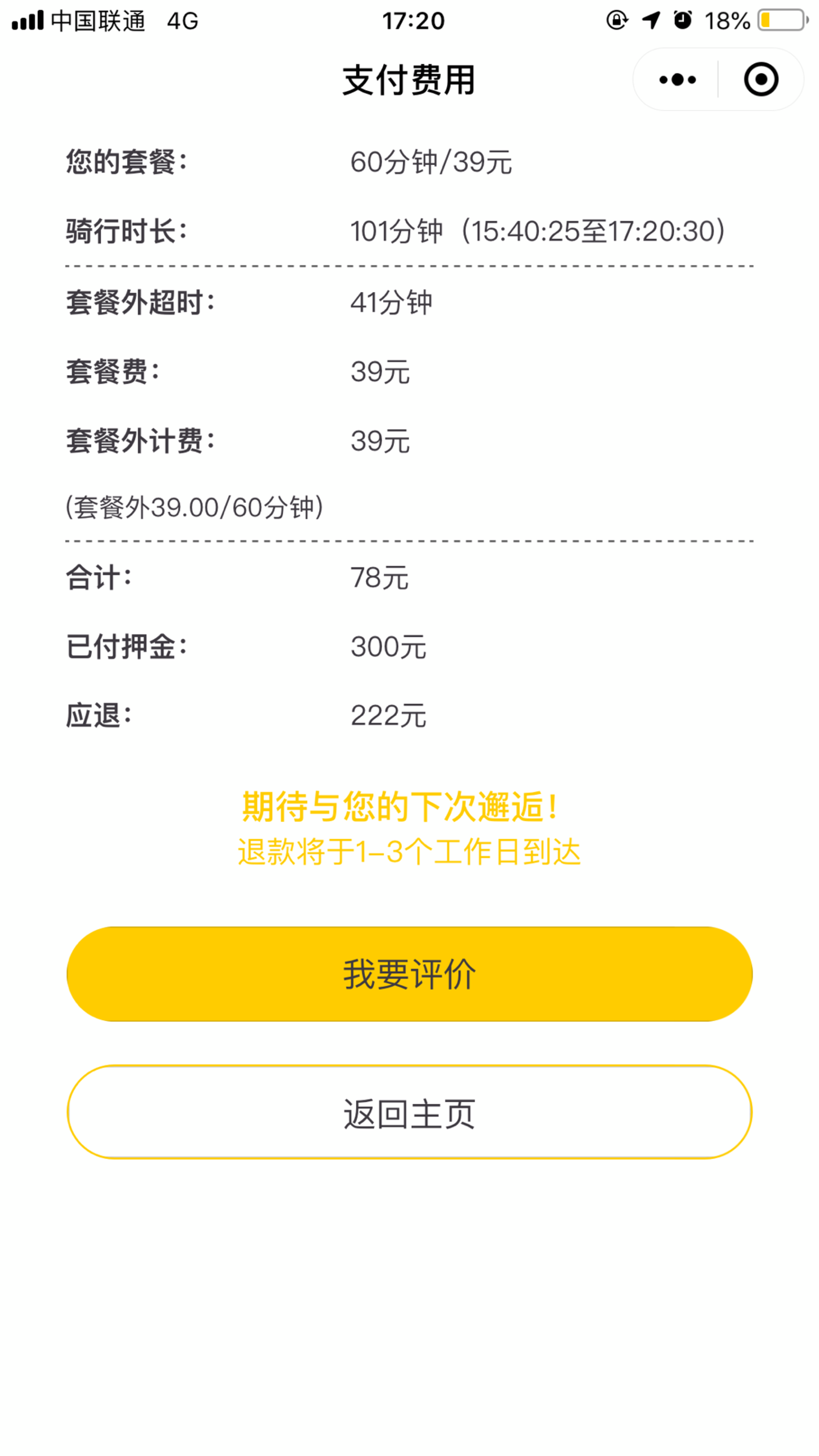
Task: Go back via 返回主页 button
Action: [x=409, y=1112]
